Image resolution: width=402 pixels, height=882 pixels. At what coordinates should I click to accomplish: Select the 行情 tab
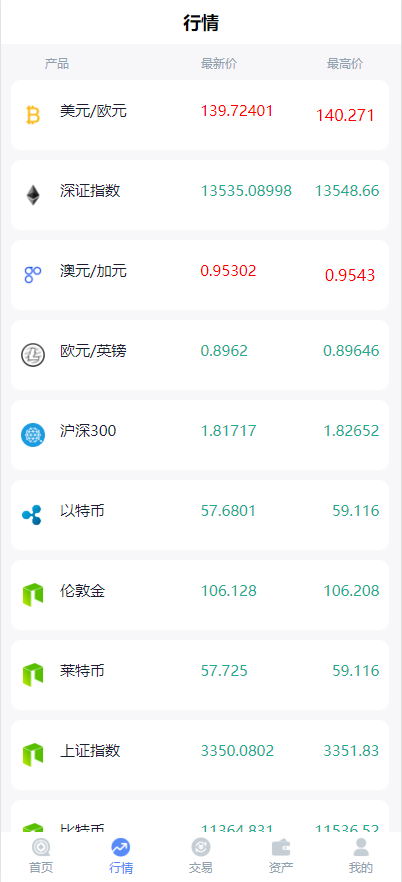[x=121, y=856]
